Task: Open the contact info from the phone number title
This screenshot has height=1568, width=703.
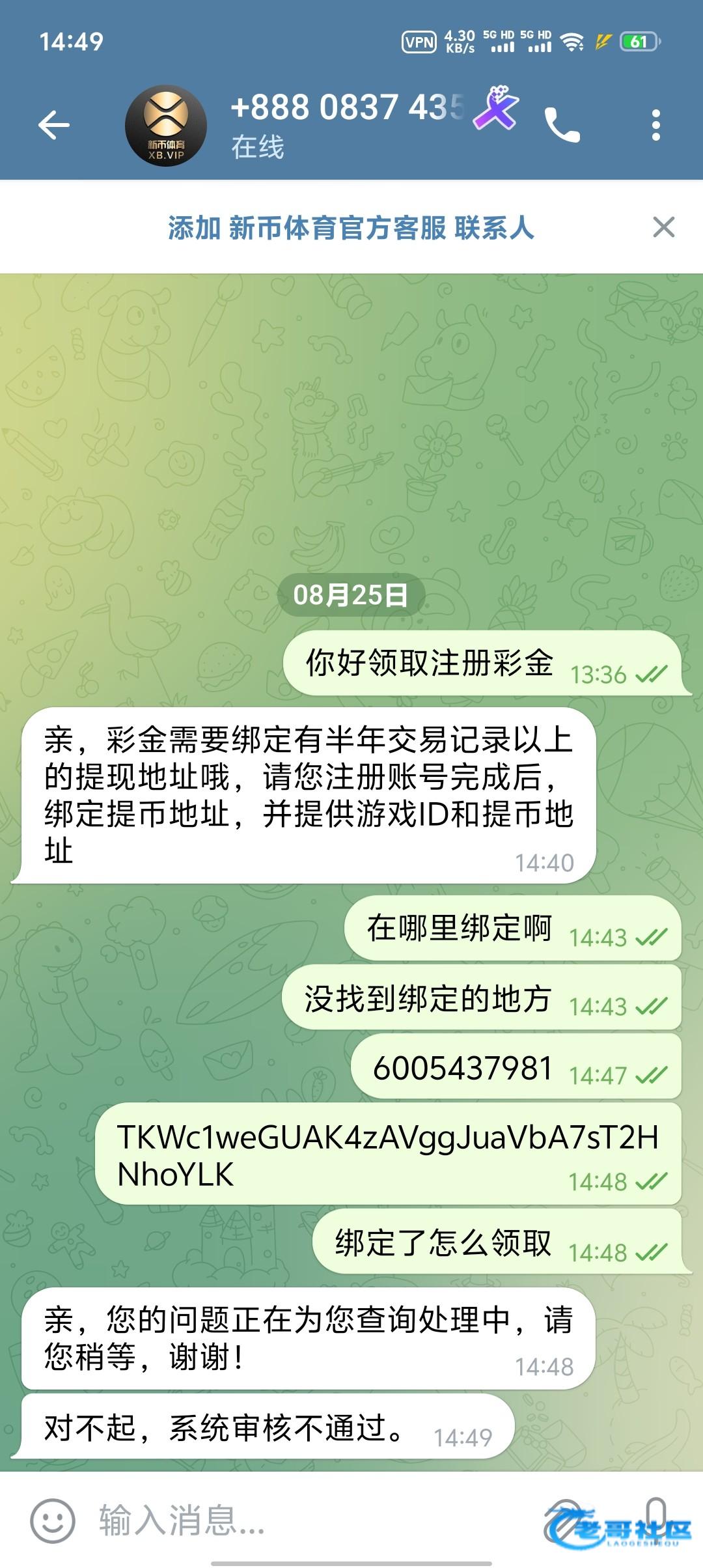Action: click(x=346, y=108)
